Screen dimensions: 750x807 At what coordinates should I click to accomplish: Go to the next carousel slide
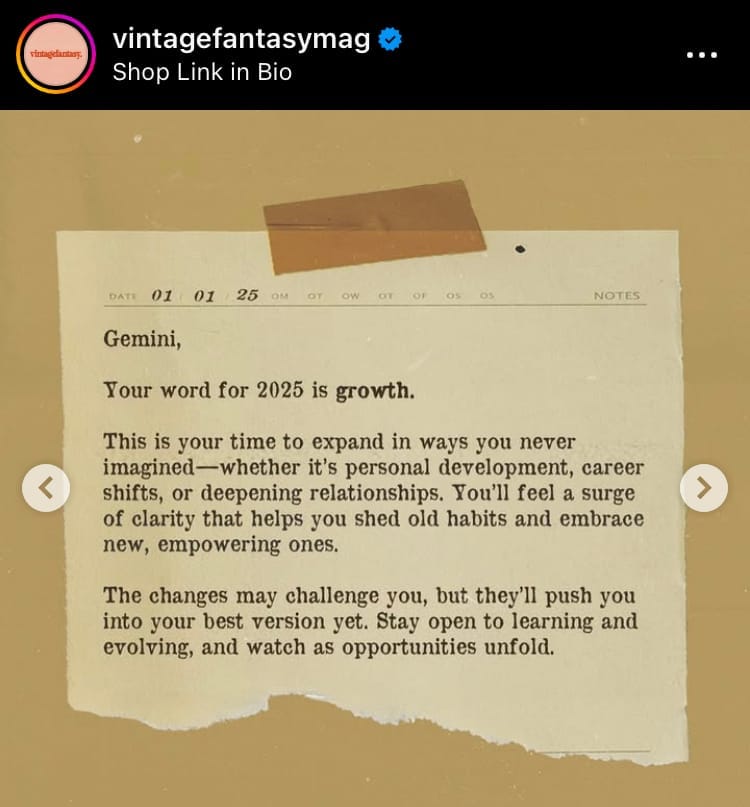703,488
